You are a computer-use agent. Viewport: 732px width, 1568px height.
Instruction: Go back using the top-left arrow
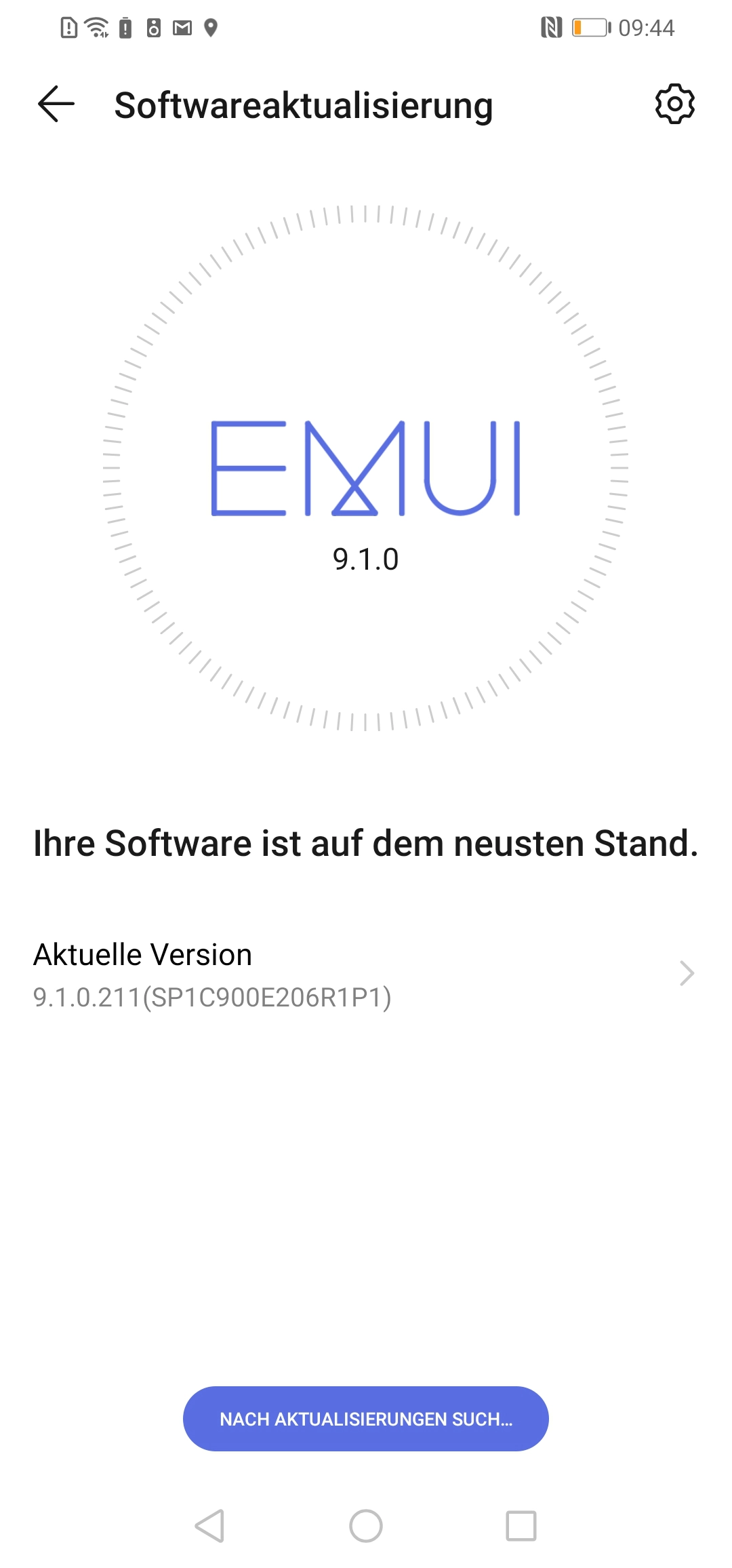[56, 104]
